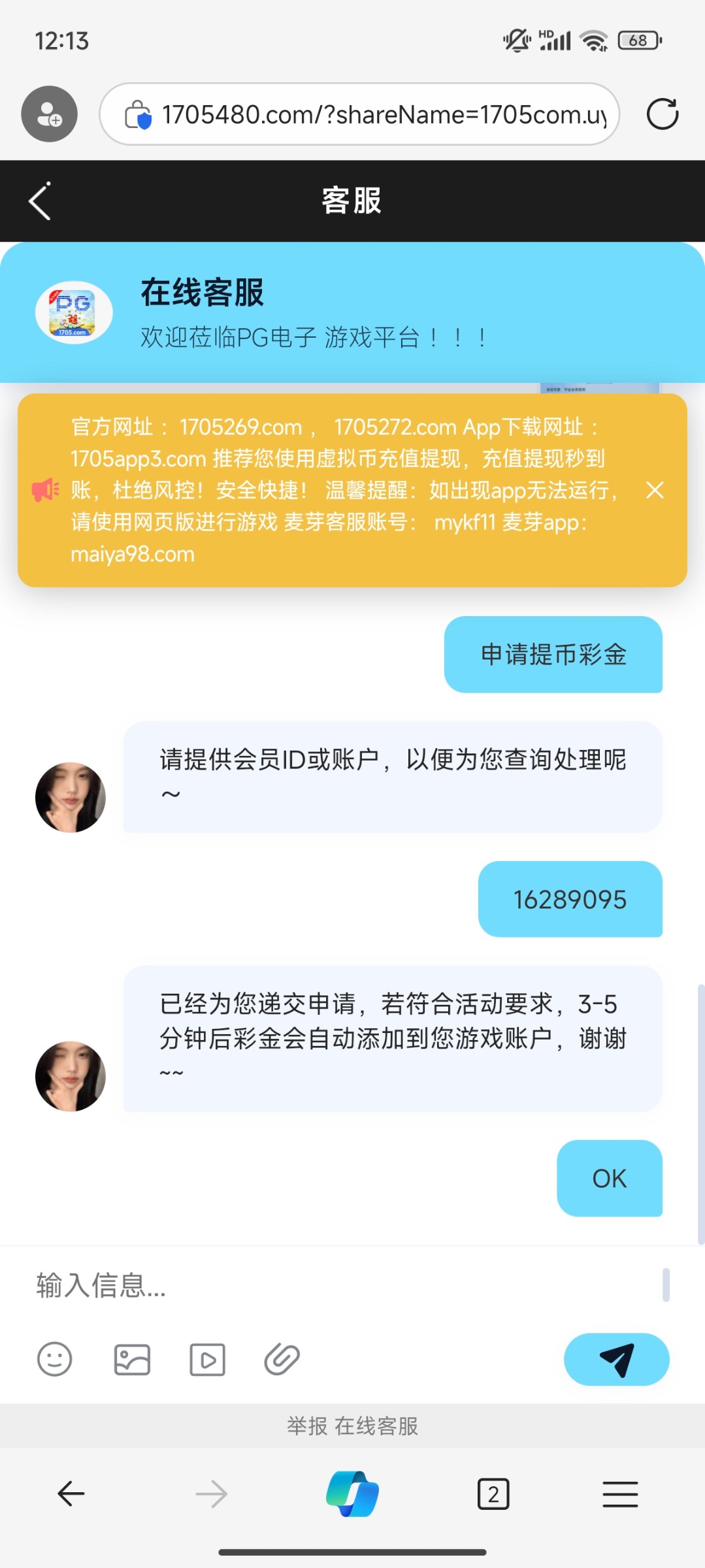Image resolution: width=705 pixels, height=1568 pixels.
Task: Open the browser profile avatar
Action: tap(49, 114)
